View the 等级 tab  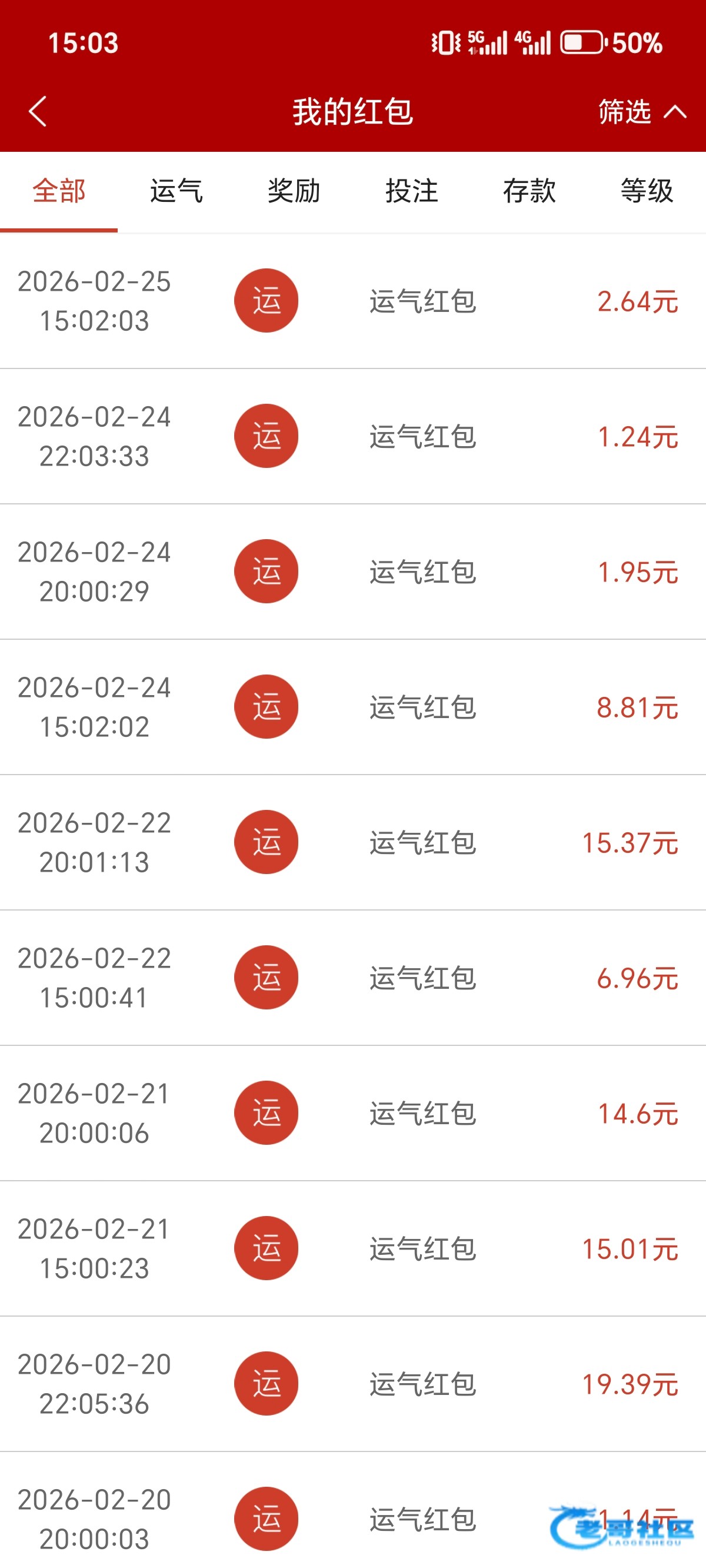click(x=647, y=191)
